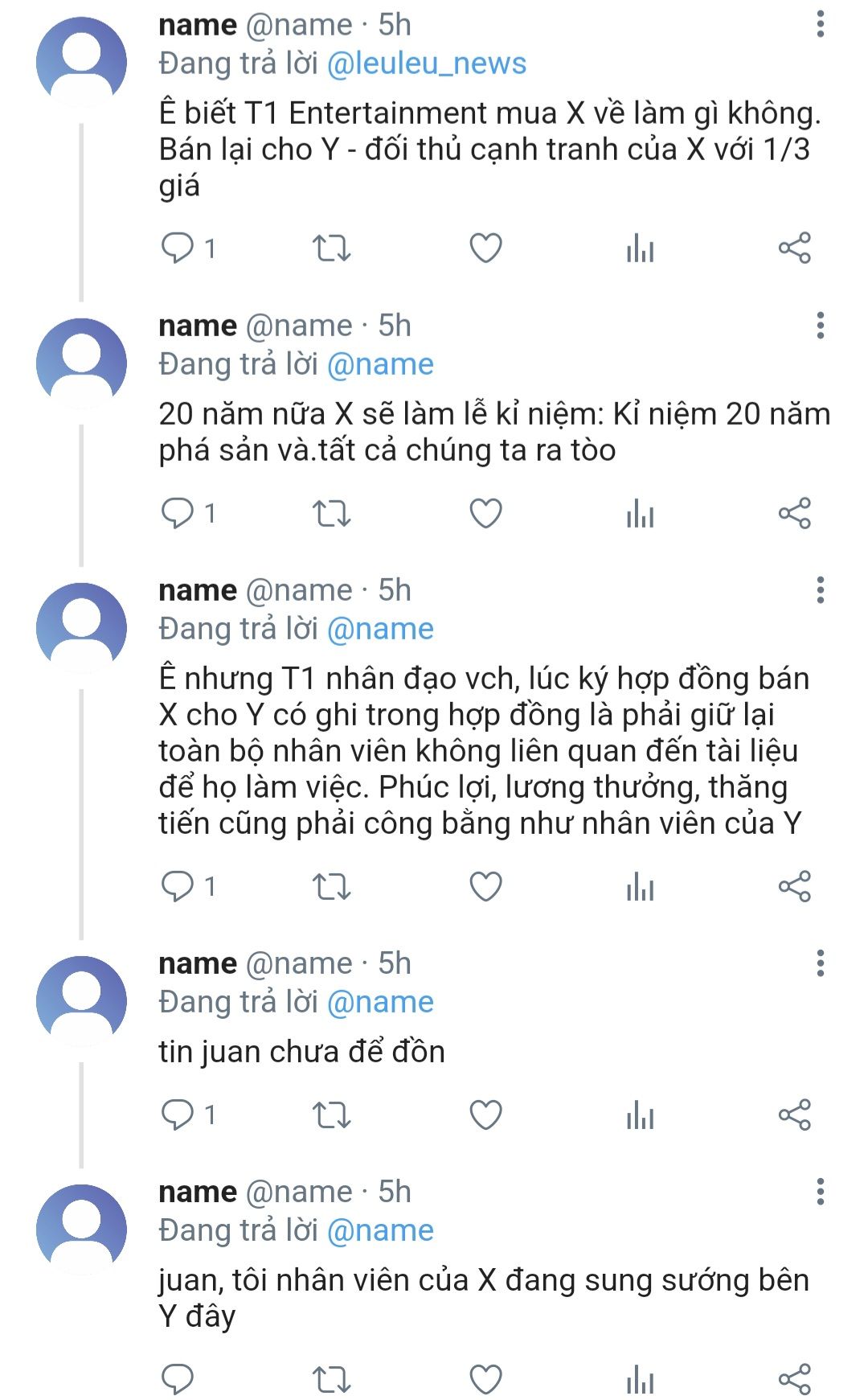Reply to the 'tin juan chưa để đồn' tweet

coord(178,1115)
